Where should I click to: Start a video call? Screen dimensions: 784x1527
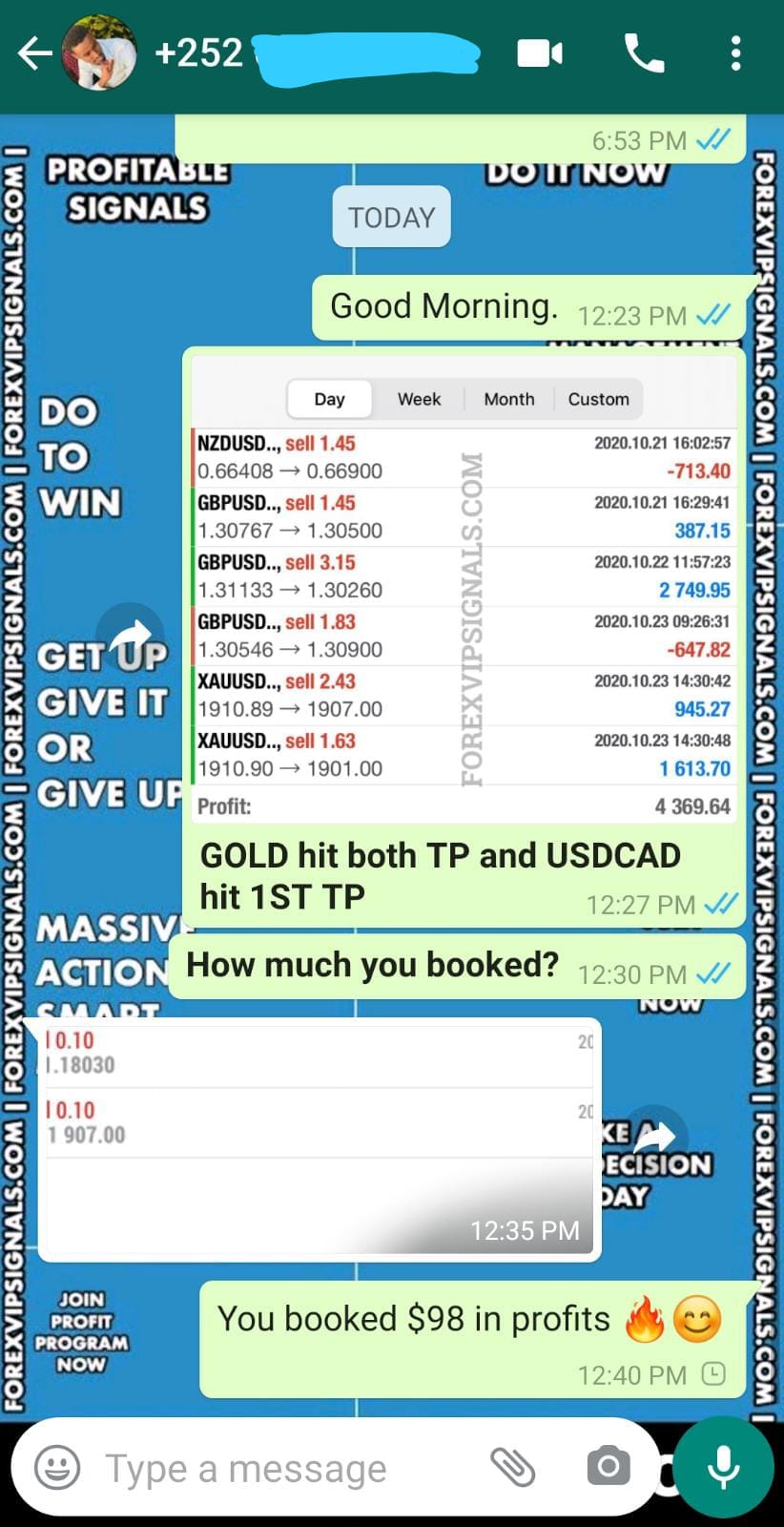pos(540,53)
